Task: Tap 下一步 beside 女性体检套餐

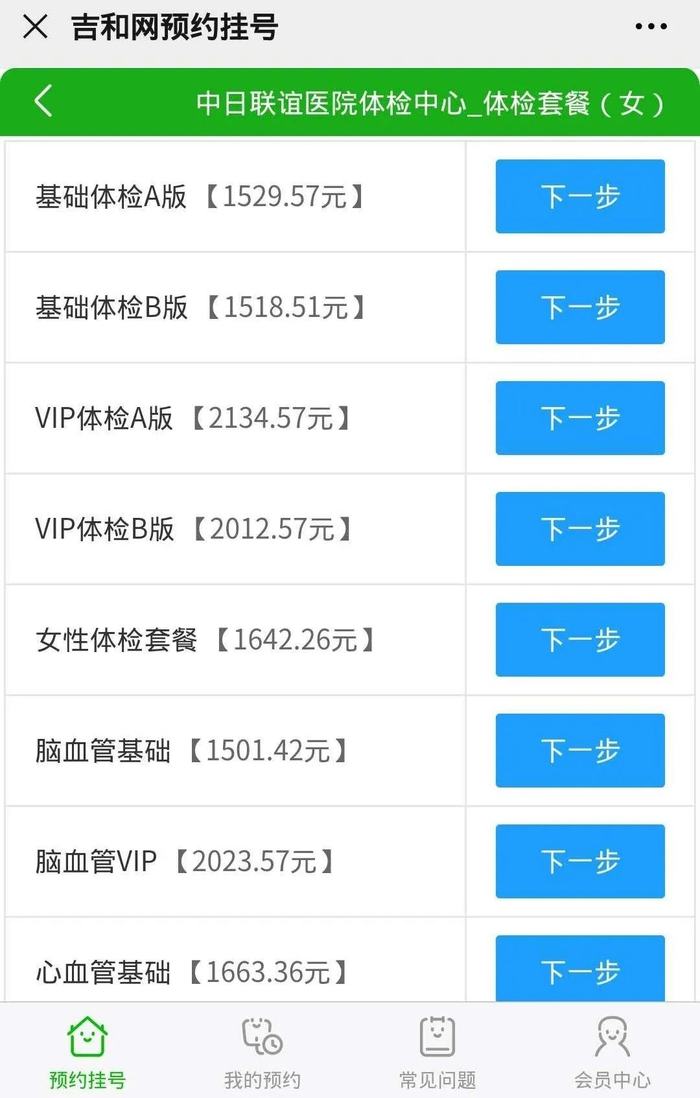Action: click(x=580, y=640)
